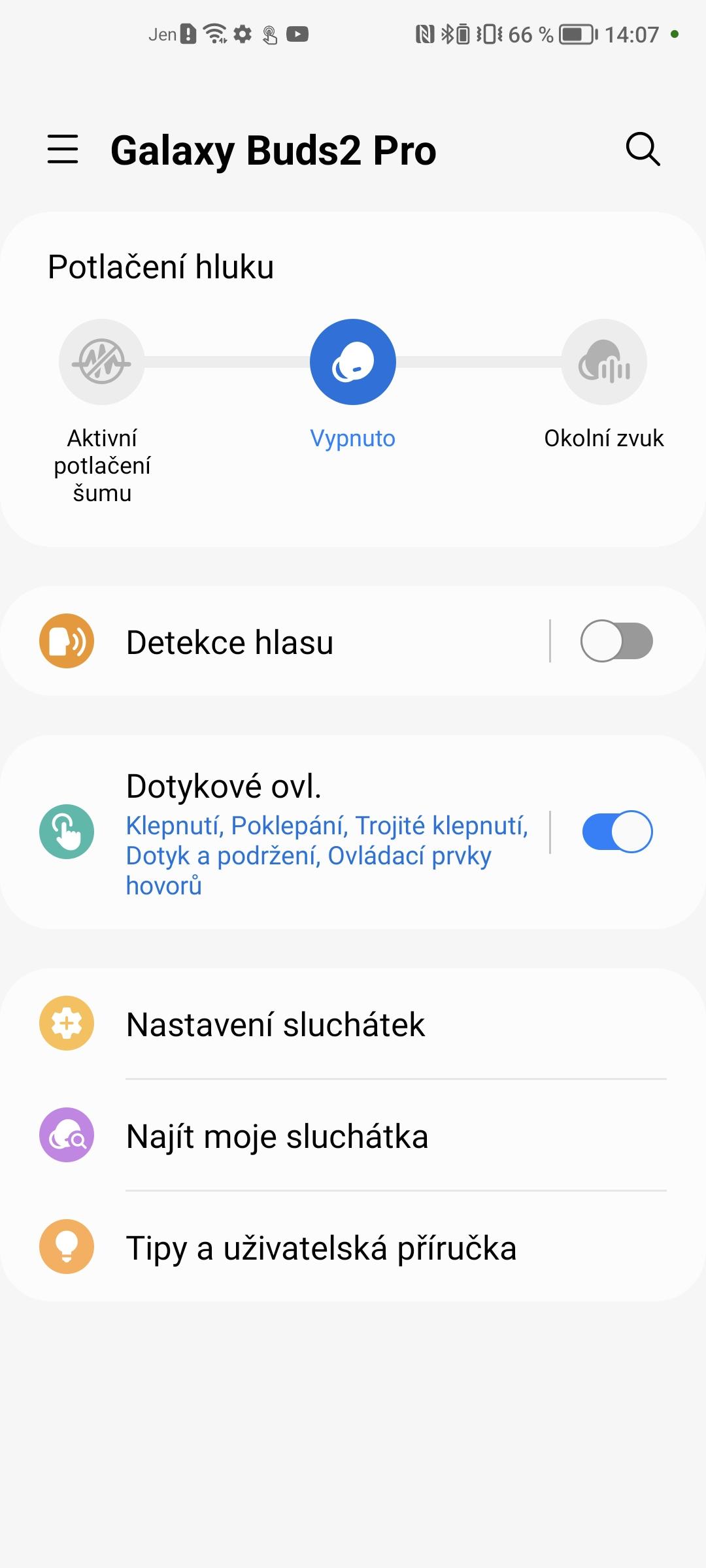
Task: Enable the Detekce hlasu switch
Action: click(x=616, y=641)
